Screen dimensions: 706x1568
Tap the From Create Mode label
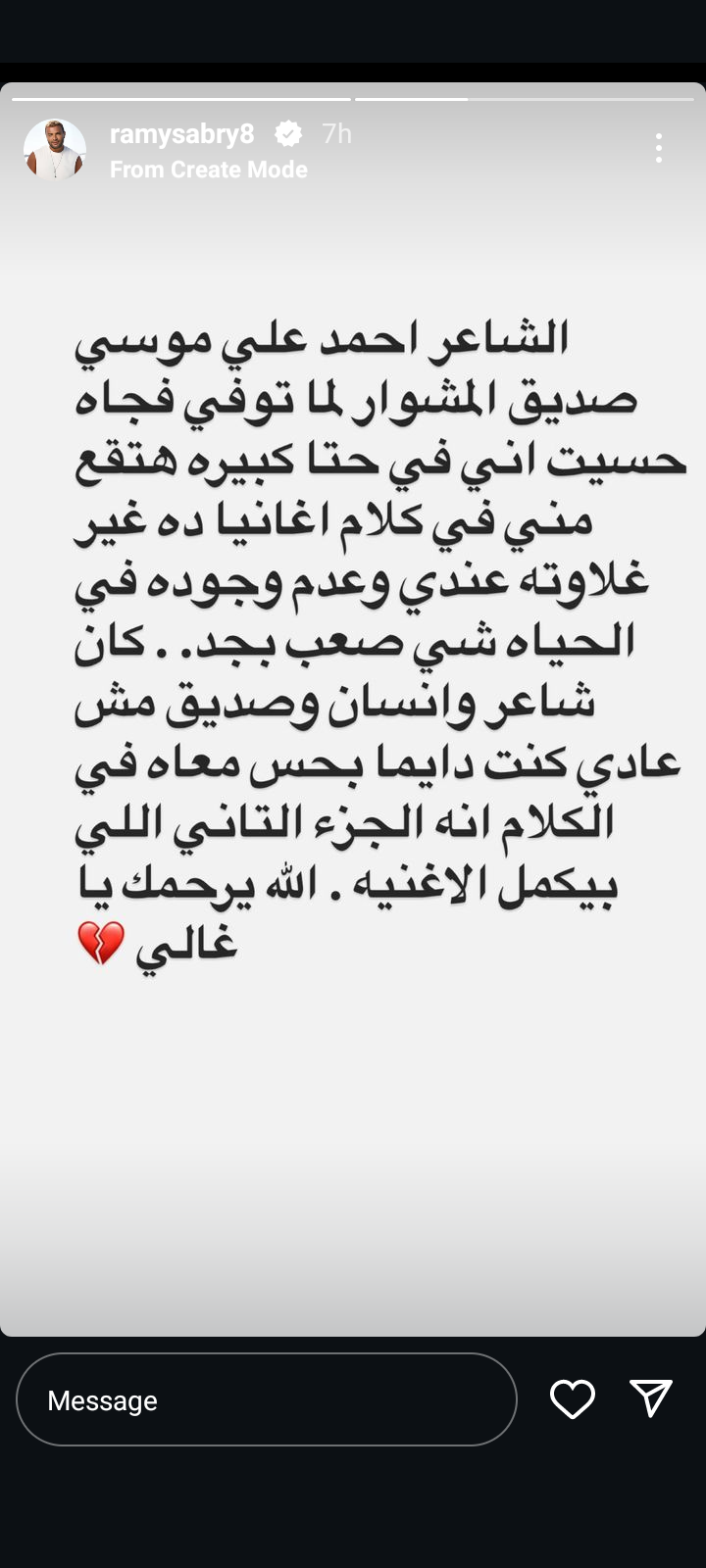click(209, 170)
